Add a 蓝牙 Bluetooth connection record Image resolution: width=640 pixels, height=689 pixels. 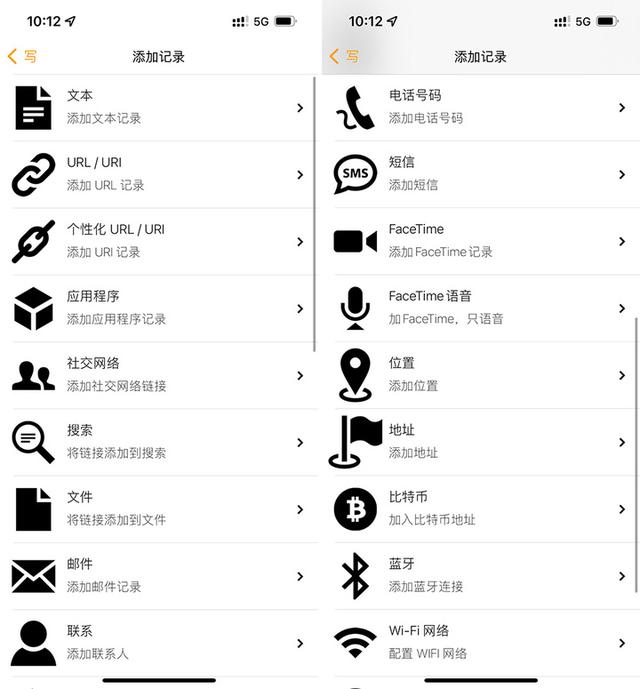tap(482, 576)
